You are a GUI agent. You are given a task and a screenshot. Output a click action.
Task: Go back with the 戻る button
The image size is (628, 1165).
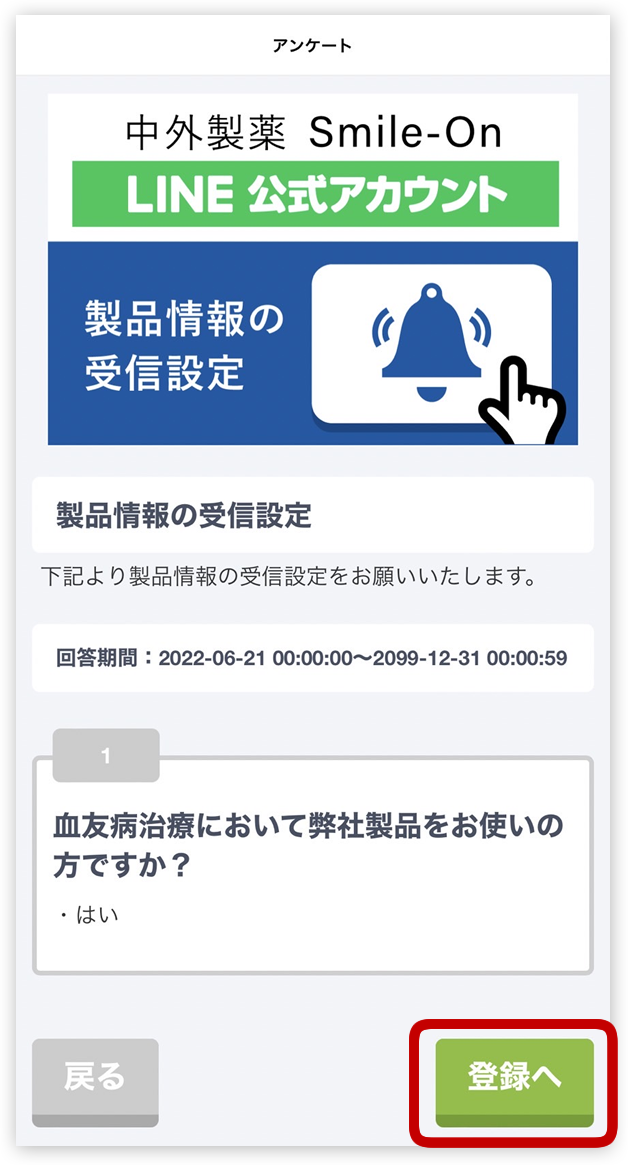[x=95, y=1083]
